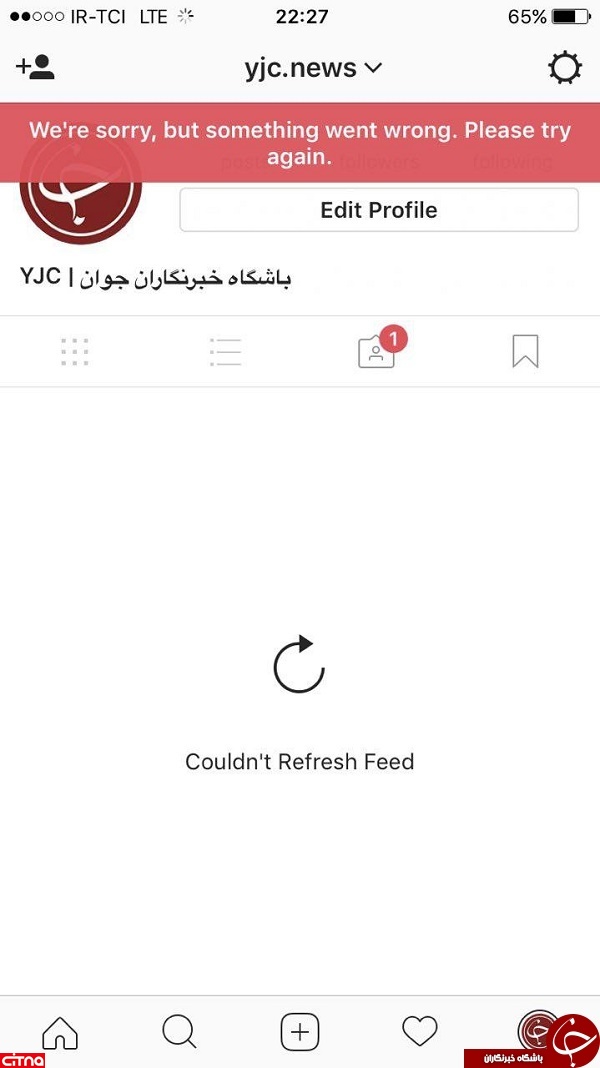Viewport: 600px width, 1068px height.
Task: Open saved posts bookmark tab
Action: click(525, 351)
